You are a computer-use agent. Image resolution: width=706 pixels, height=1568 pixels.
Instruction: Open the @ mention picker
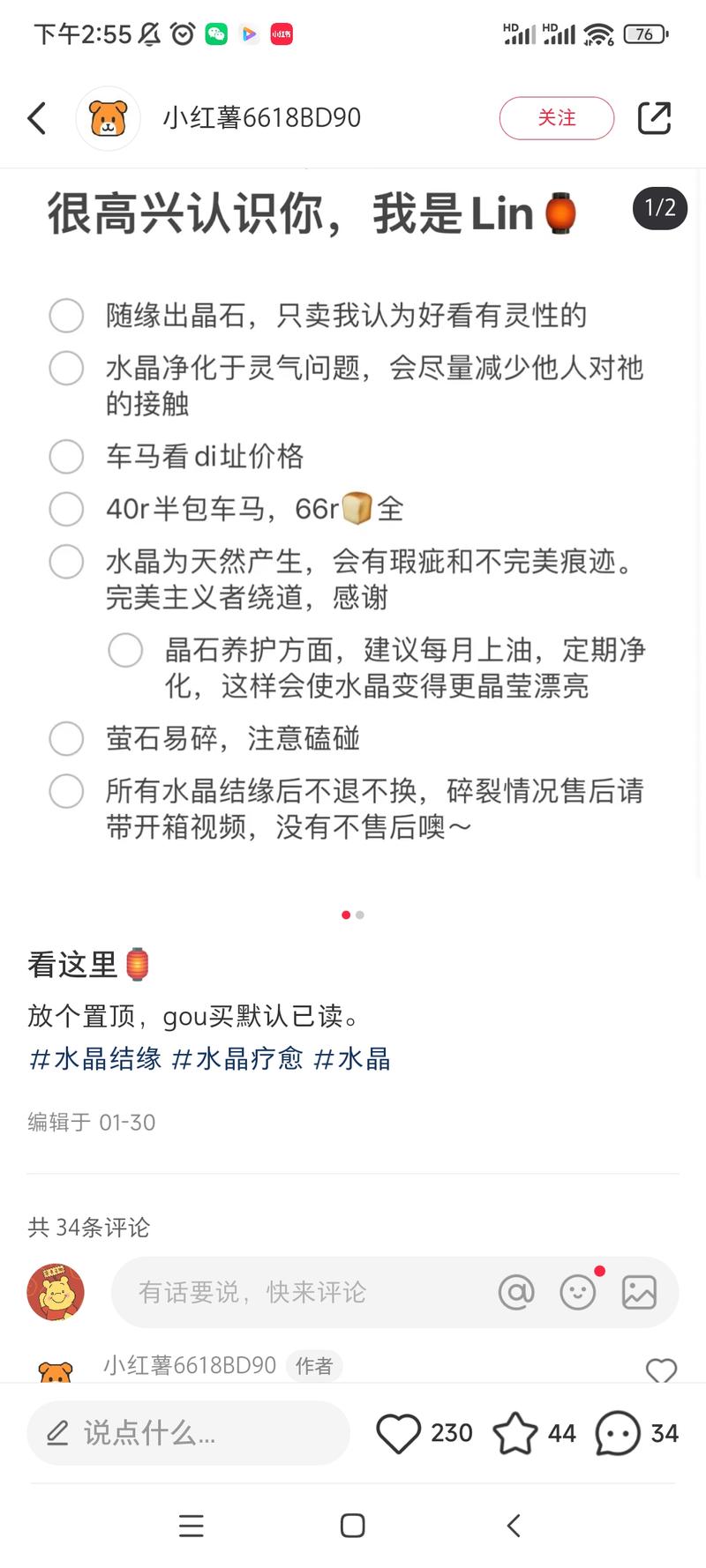516,1291
